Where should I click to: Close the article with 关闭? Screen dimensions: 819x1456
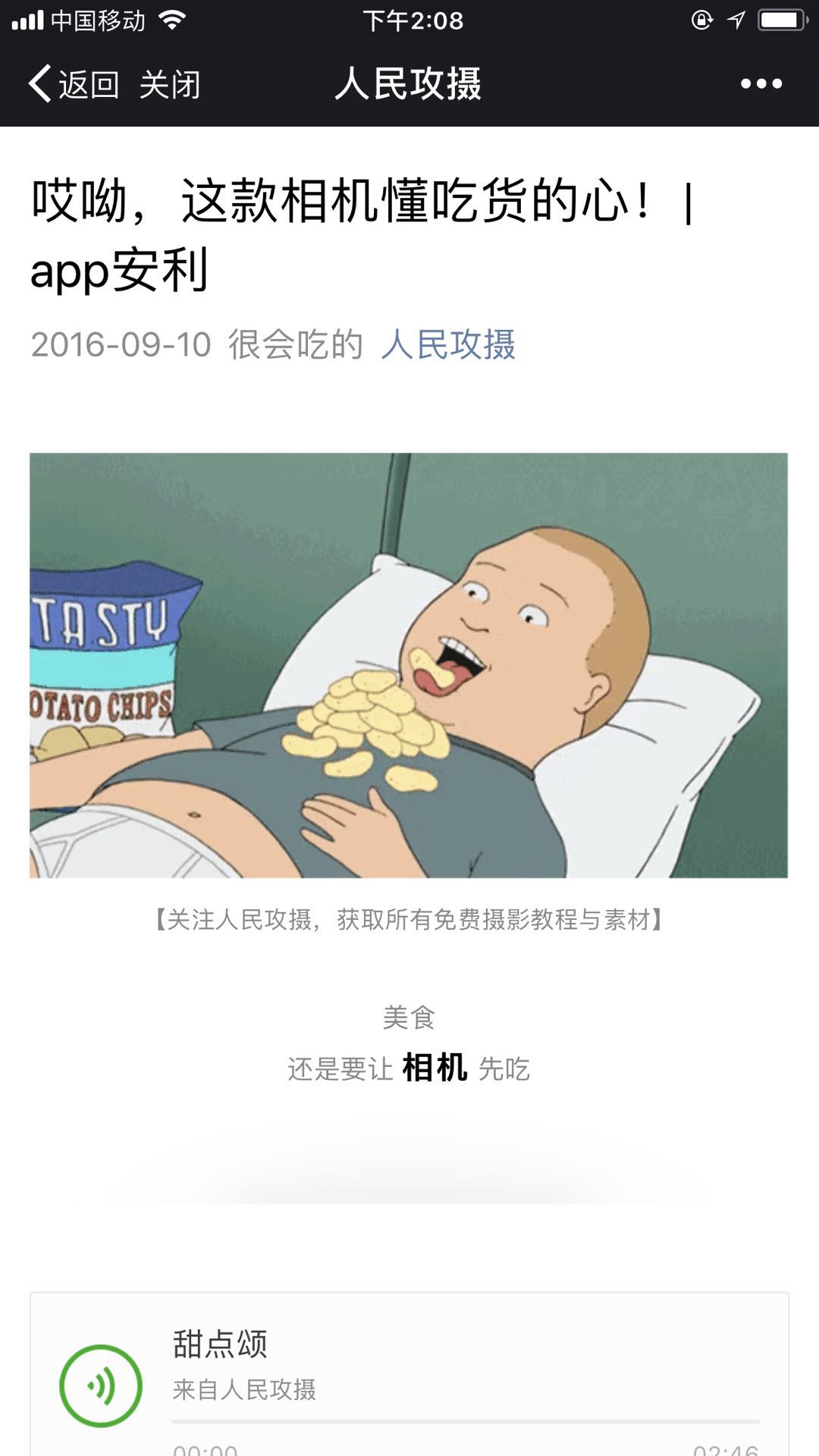point(170,84)
